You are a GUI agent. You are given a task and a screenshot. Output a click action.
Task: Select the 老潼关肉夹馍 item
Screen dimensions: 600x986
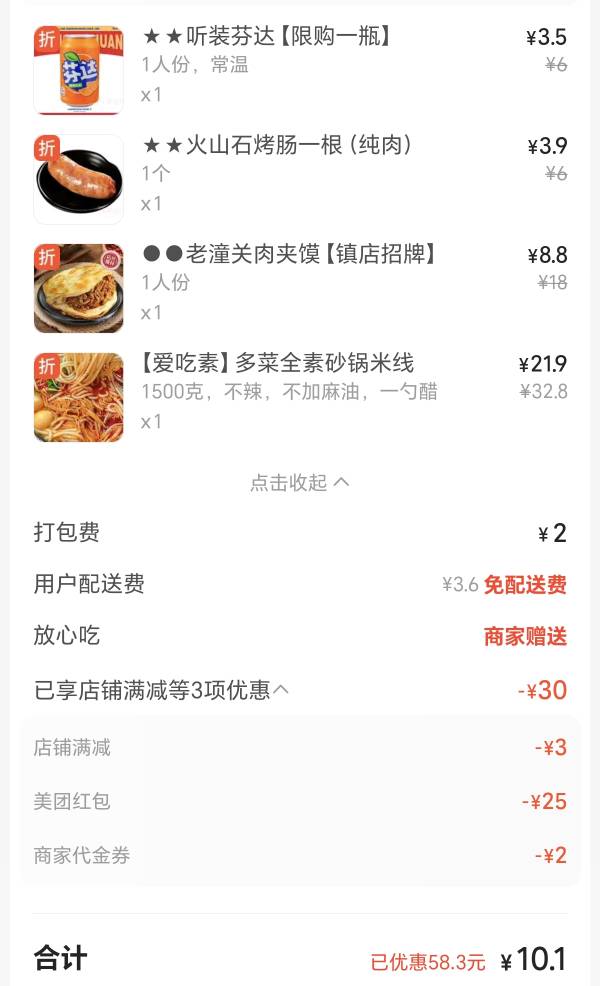(290, 255)
